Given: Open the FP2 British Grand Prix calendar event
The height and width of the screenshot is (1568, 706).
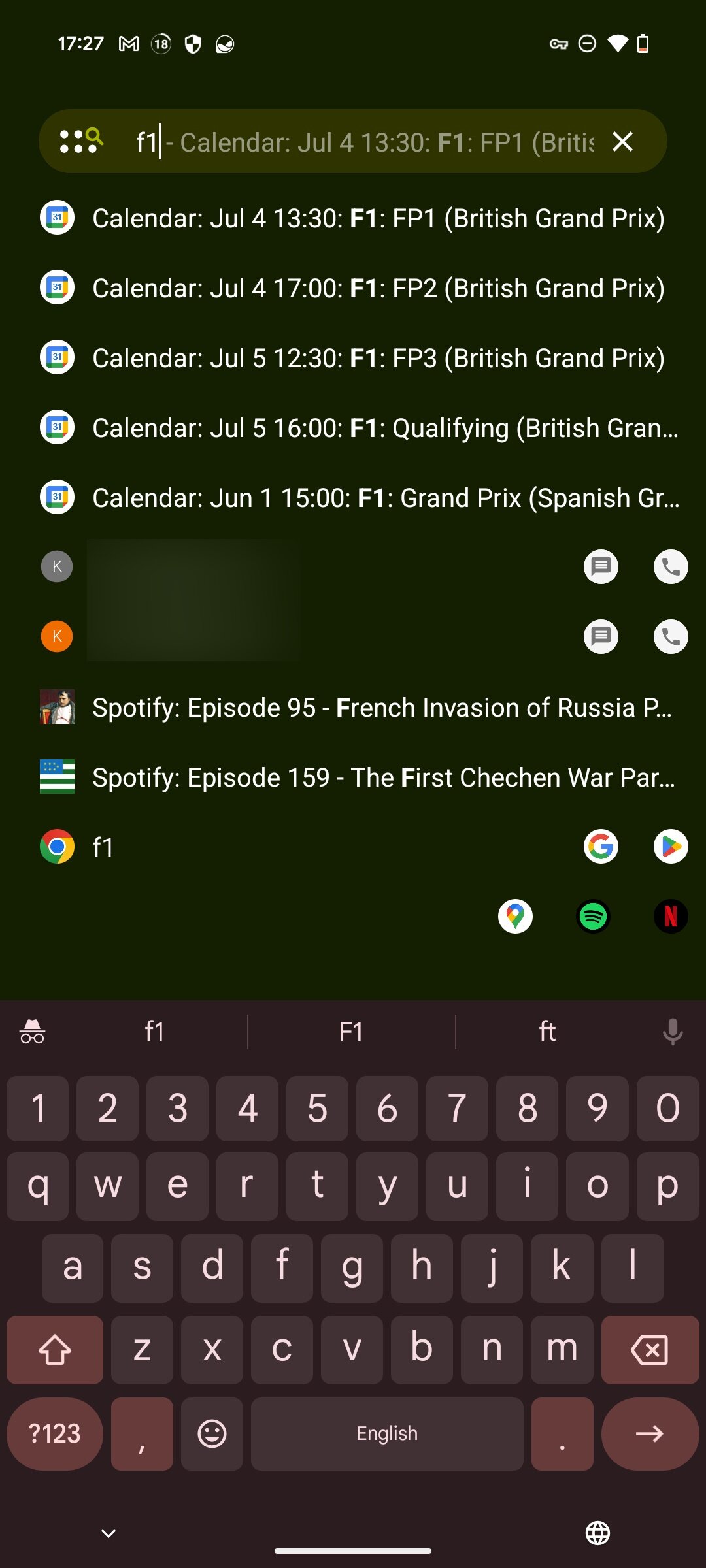Looking at the screenshot, I should pyautogui.click(x=378, y=288).
